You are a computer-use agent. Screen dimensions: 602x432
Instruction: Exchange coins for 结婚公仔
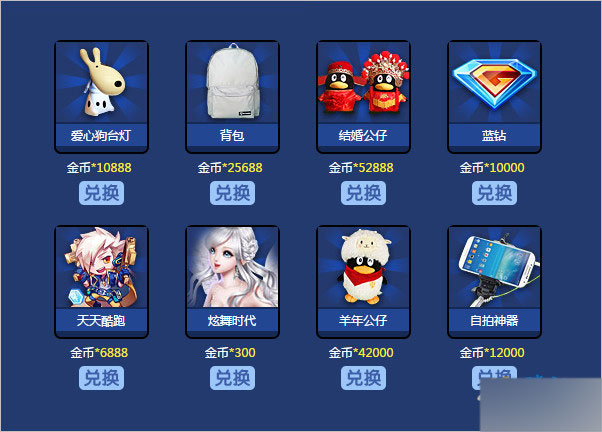coord(363,193)
